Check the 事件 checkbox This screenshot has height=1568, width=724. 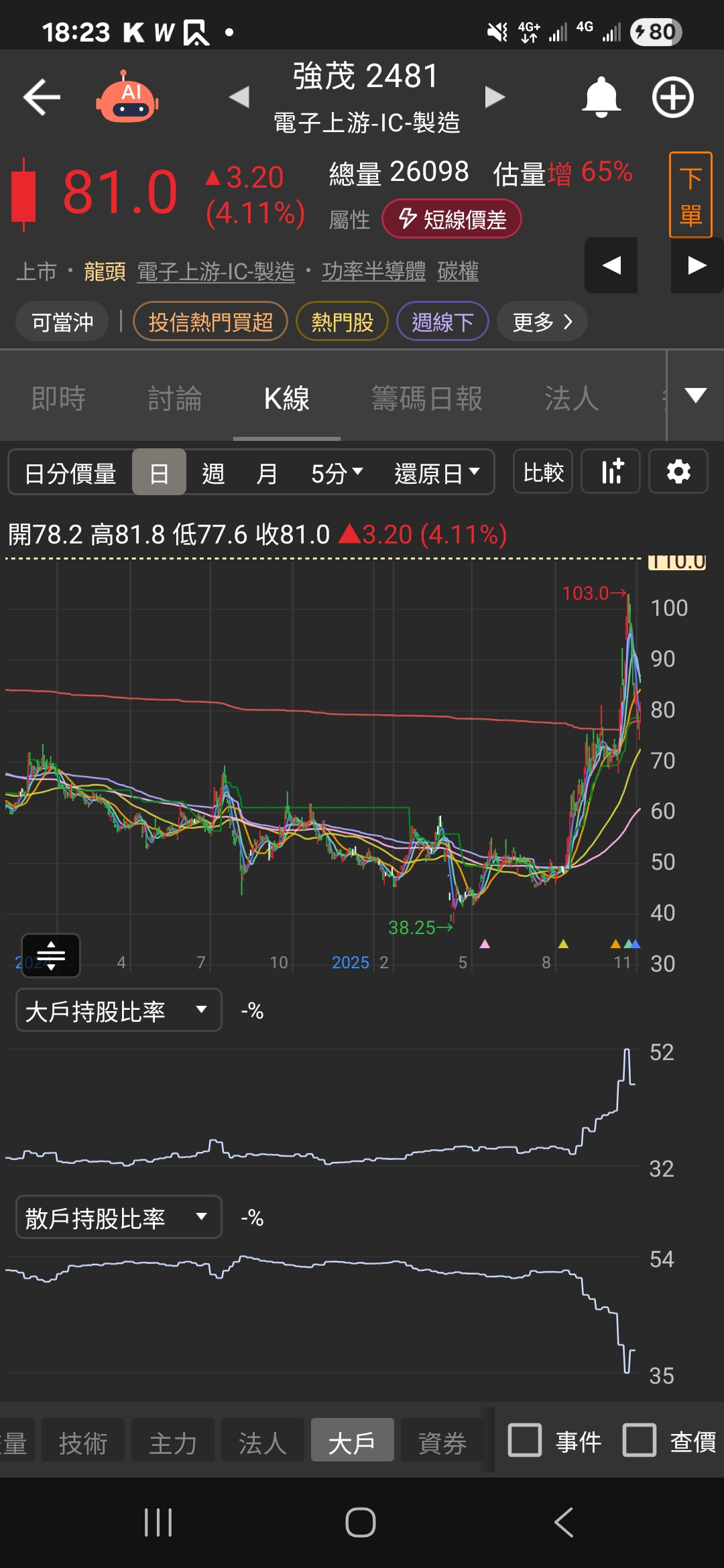[x=525, y=1441]
